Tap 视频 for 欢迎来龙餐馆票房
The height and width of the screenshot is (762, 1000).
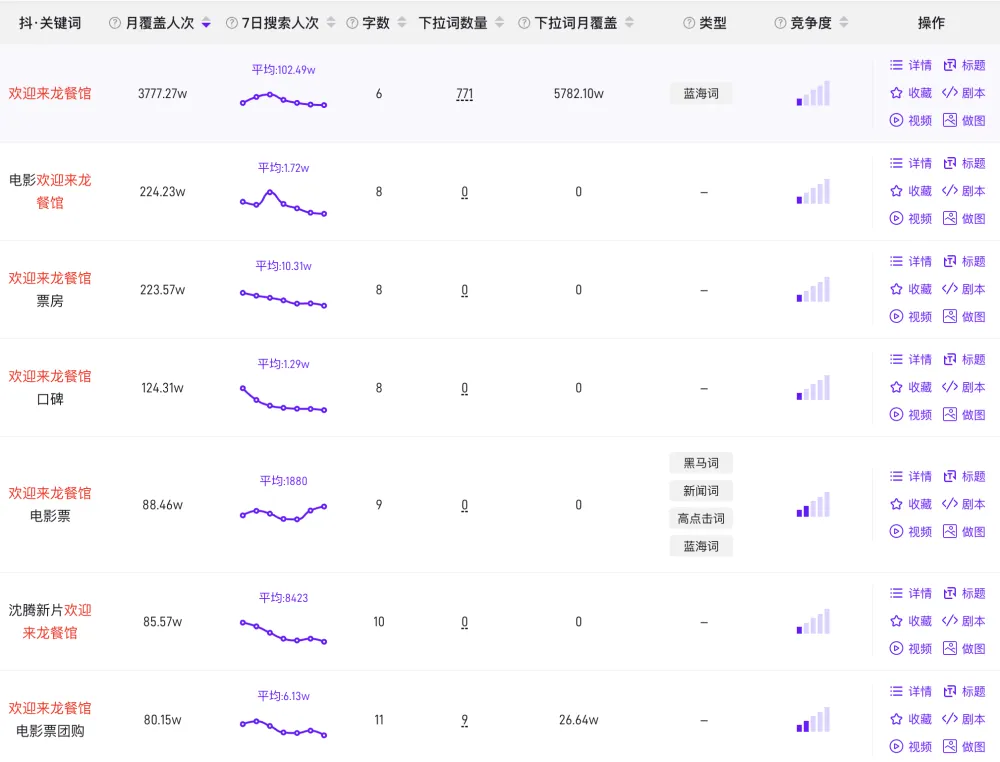pyautogui.click(x=911, y=316)
